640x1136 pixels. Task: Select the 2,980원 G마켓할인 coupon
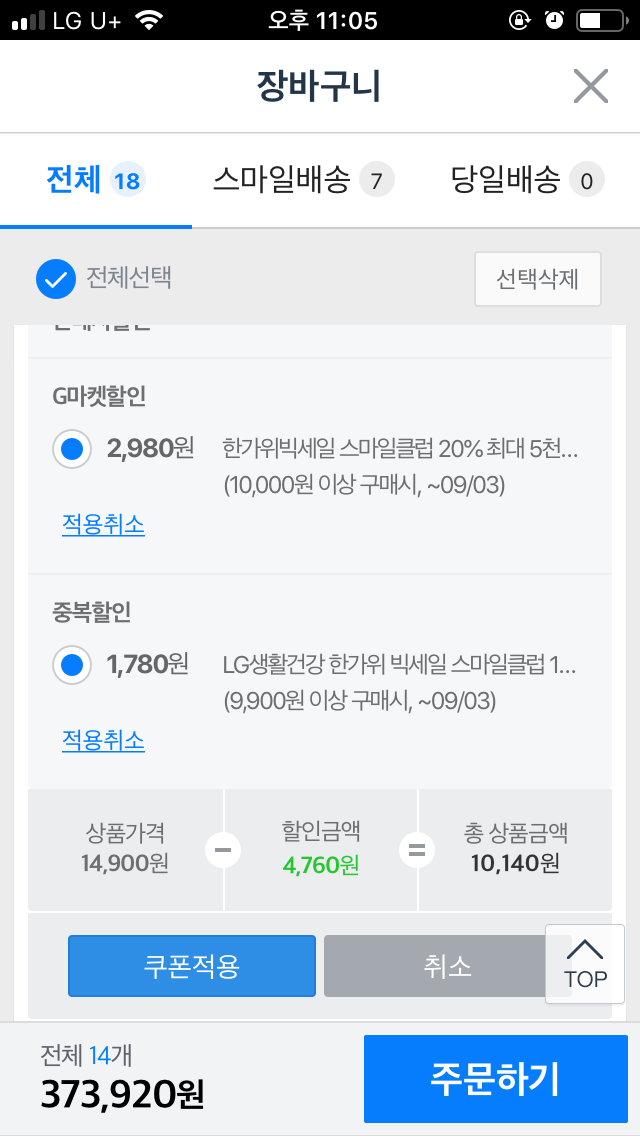[72, 449]
